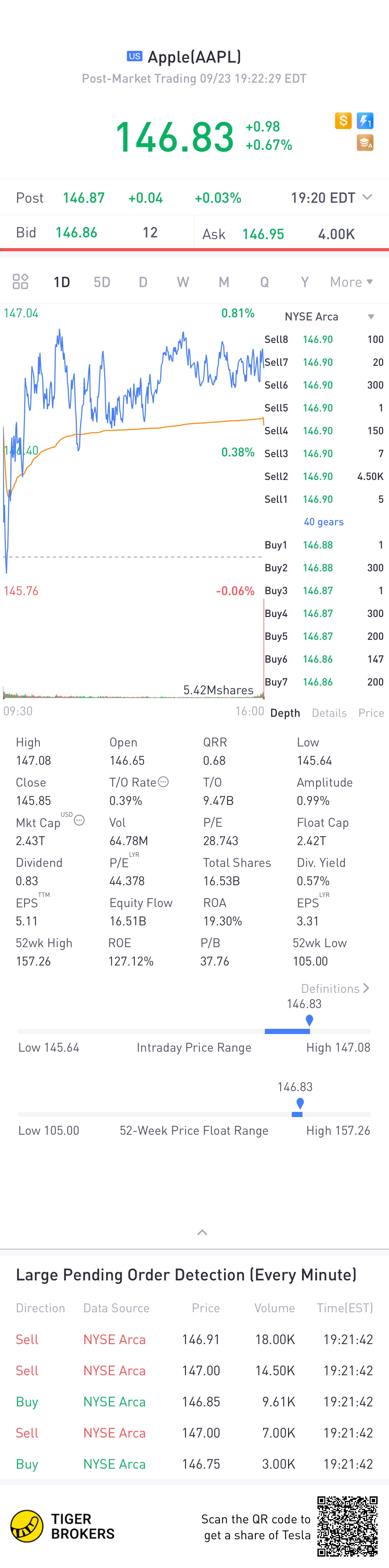Switch to the Price tab
This screenshot has height=1568, width=389.
[371, 713]
